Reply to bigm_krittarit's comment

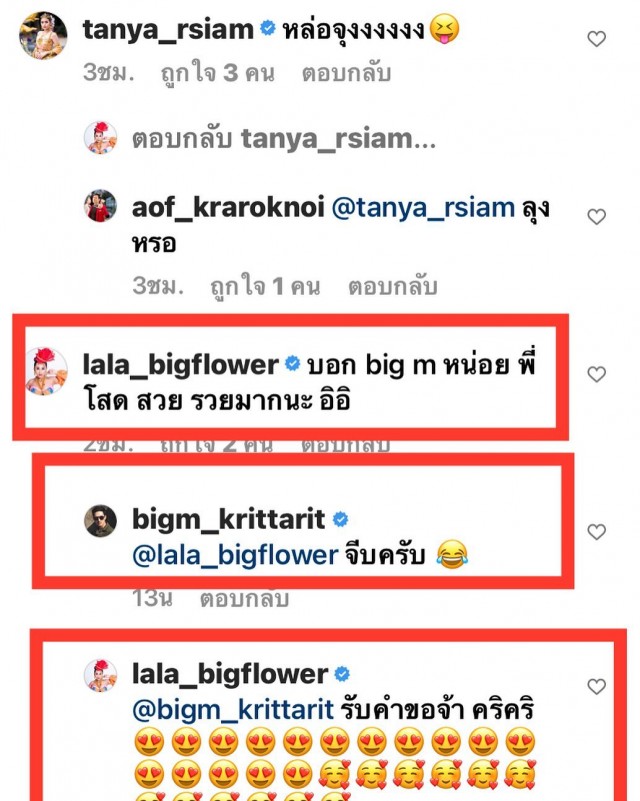tap(244, 599)
